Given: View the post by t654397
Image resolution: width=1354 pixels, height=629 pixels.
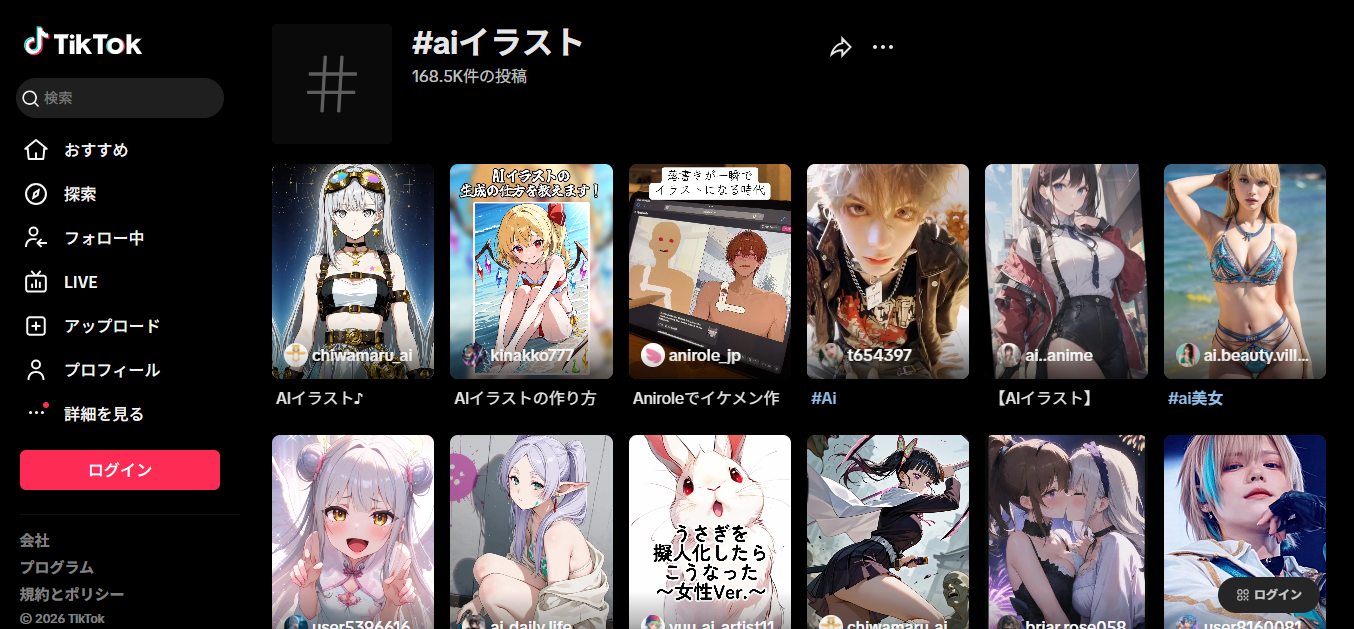Looking at the screenshot, I should [x=887, y=270].
